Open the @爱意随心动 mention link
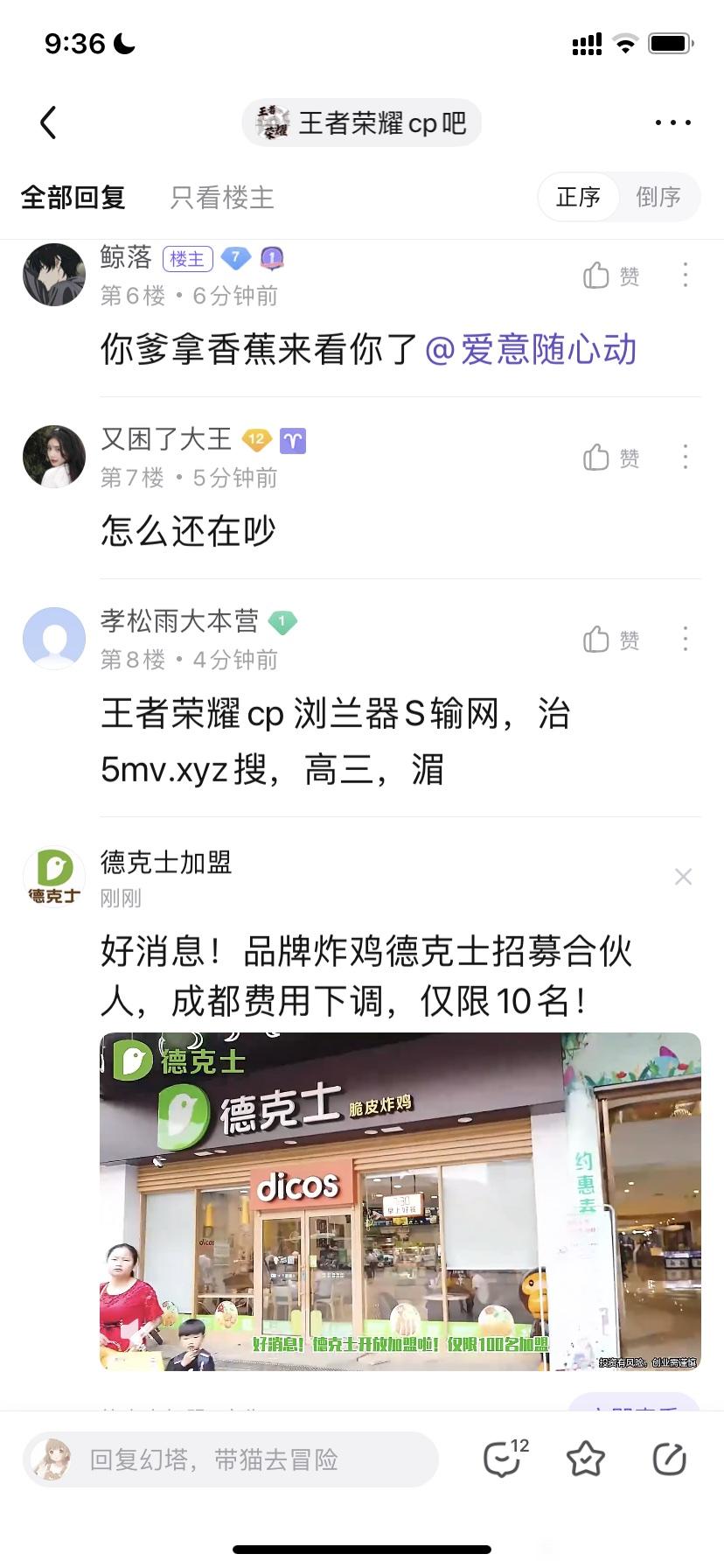724x1568 pixels. click(x=531, y=349)
